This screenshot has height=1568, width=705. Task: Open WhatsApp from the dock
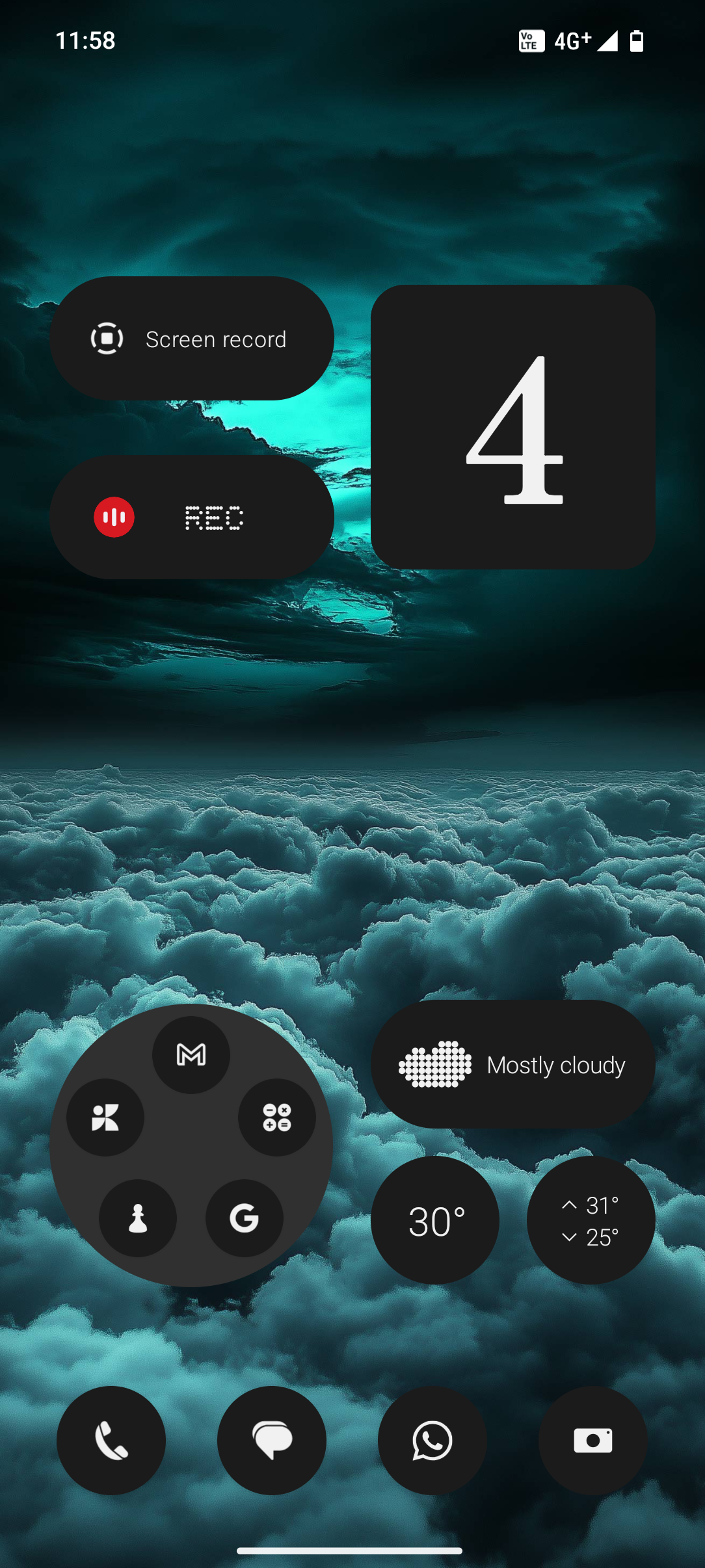(432, 1441)
